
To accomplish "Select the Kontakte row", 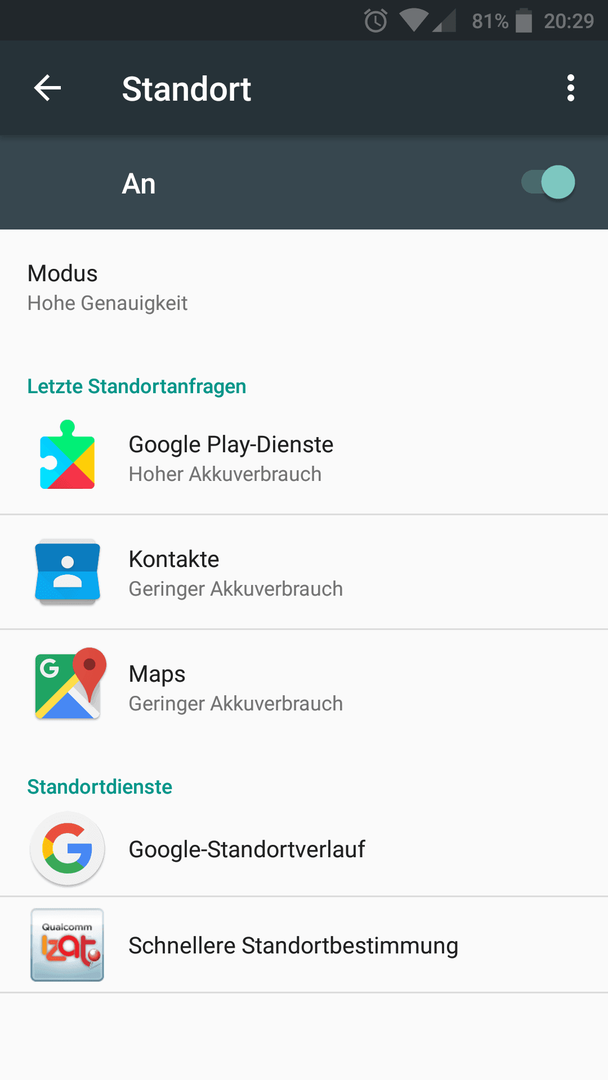I will tap(304, 572).
